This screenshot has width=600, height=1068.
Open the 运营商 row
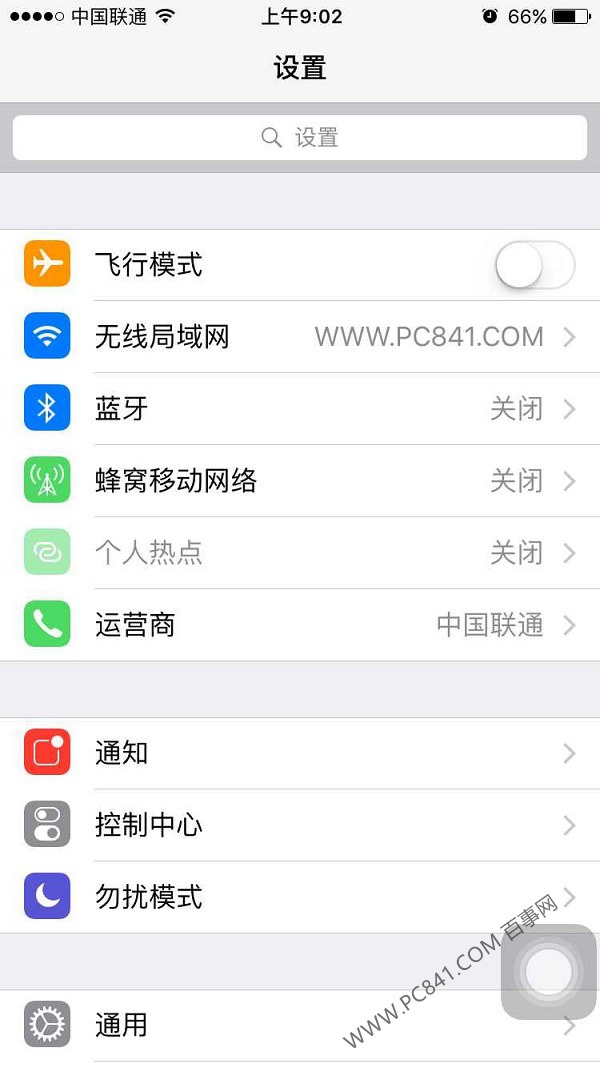(x=300, y=625)
